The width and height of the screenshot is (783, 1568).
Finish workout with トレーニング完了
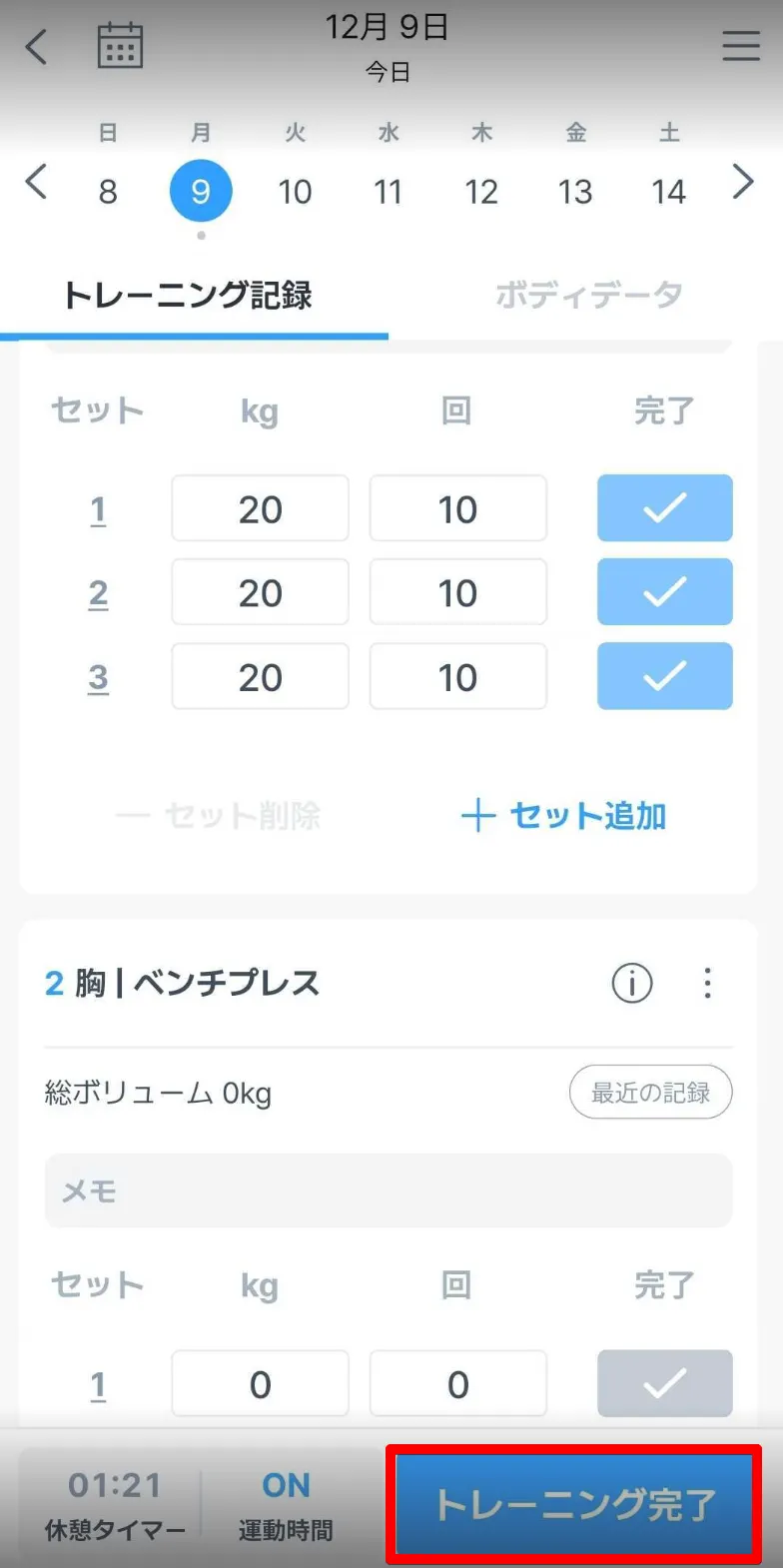click(x=574, y=1505)
